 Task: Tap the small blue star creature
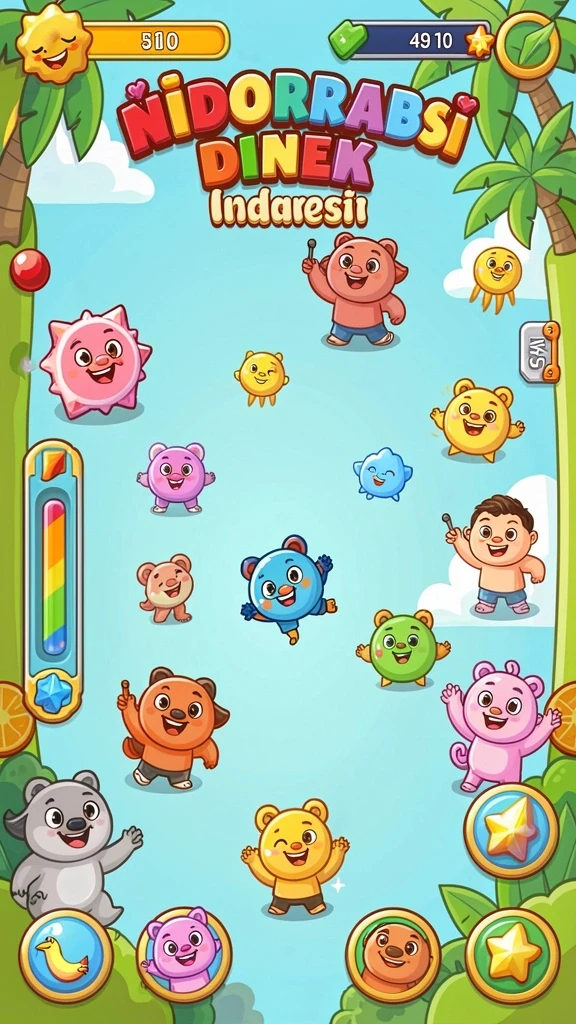(383, 474)
